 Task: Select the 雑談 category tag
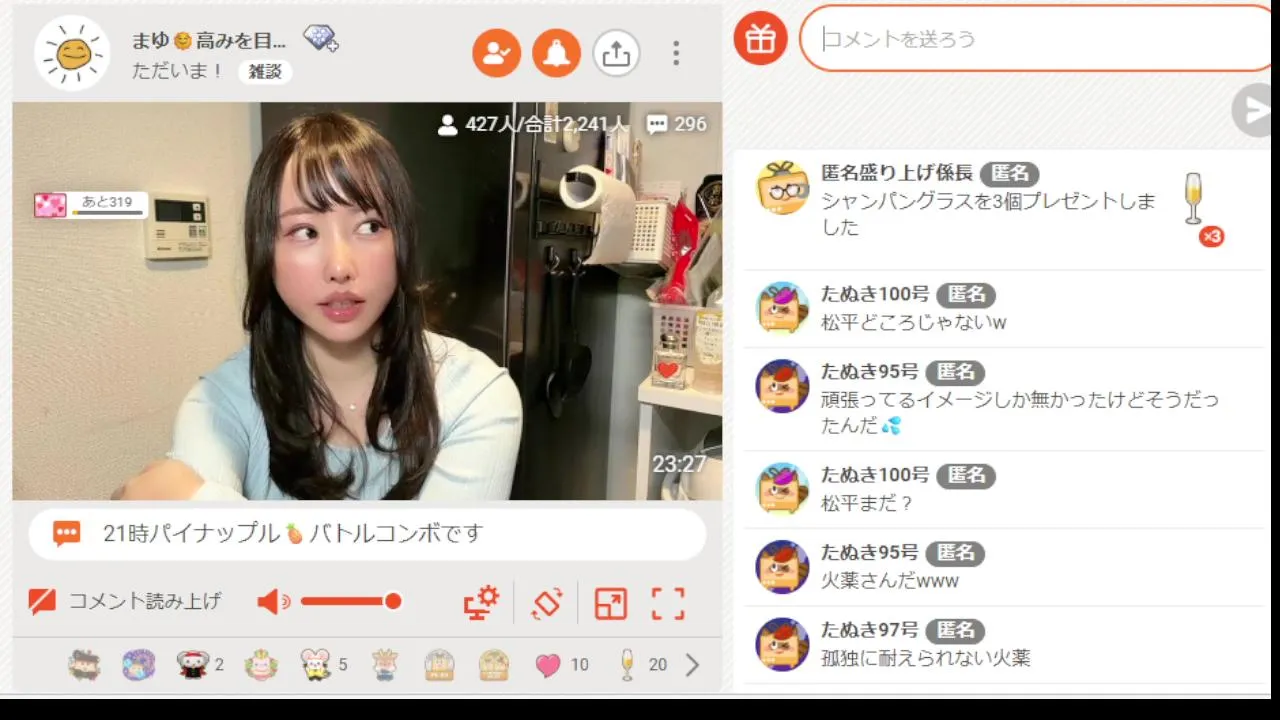click(x=265, y=72)
